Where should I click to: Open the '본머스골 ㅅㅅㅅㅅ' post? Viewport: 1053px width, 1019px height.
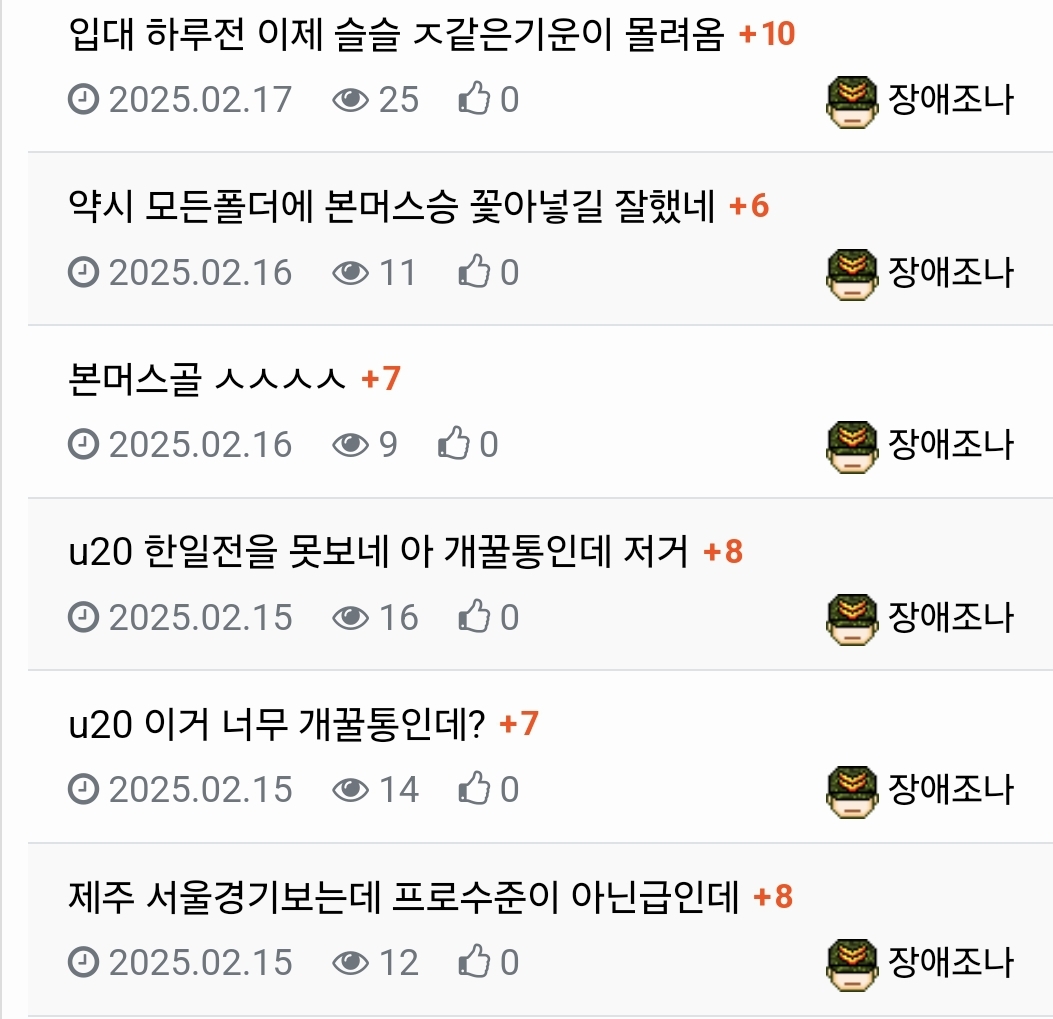[x=206, y=380]
